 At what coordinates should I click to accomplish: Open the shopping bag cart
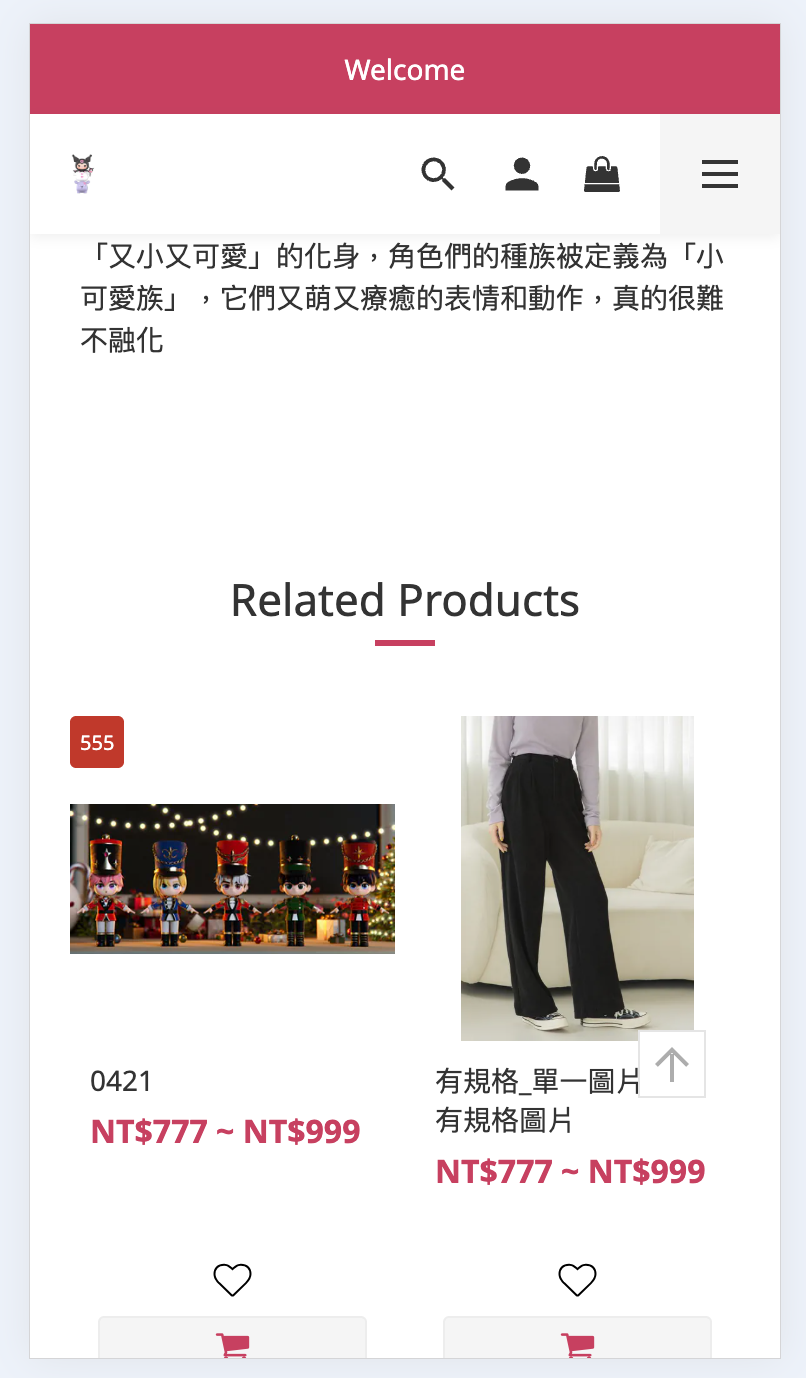tap(602, 174)
